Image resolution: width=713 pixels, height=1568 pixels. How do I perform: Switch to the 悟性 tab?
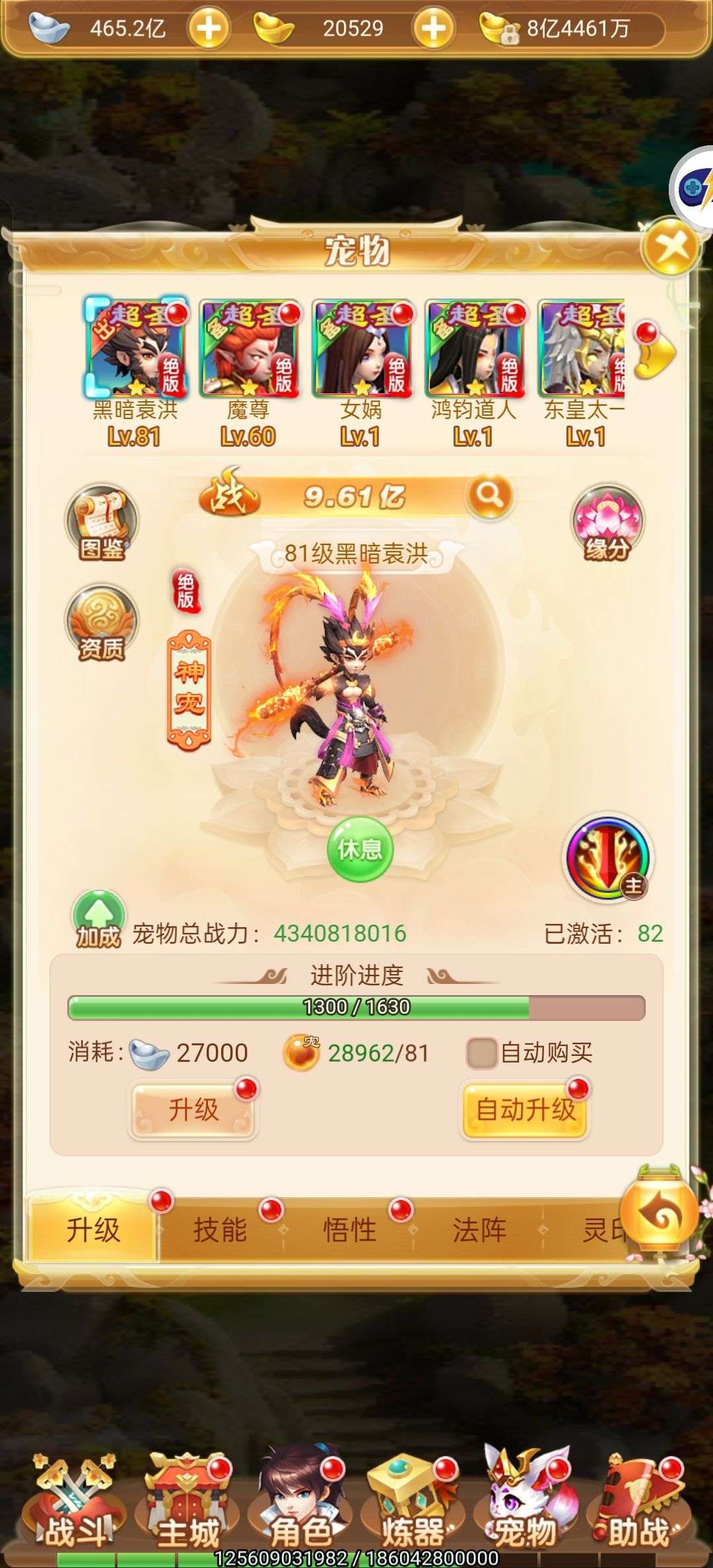[350, 1230]
